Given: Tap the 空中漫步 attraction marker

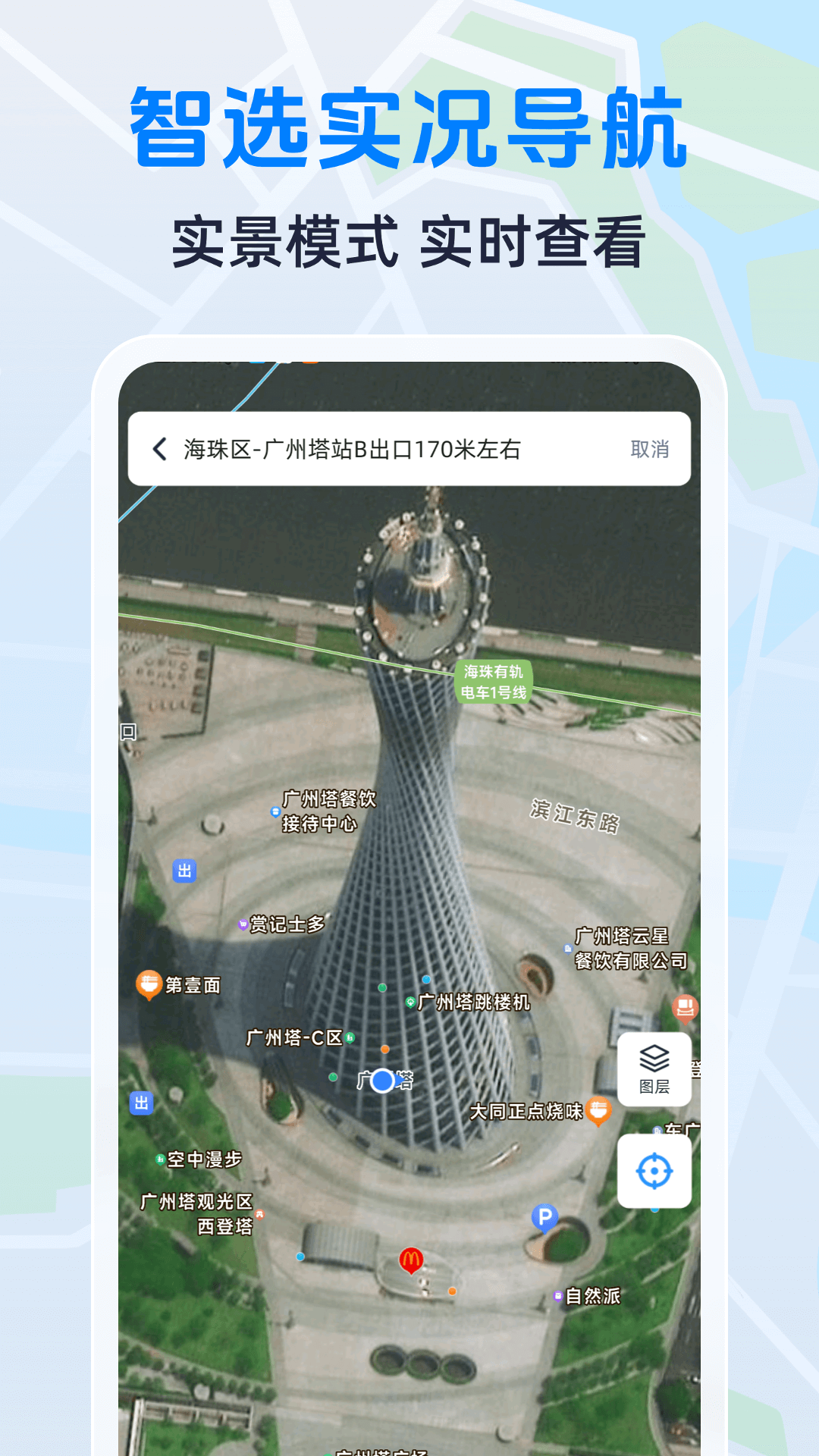Looking at the screenshot, I should point(160,1159).
